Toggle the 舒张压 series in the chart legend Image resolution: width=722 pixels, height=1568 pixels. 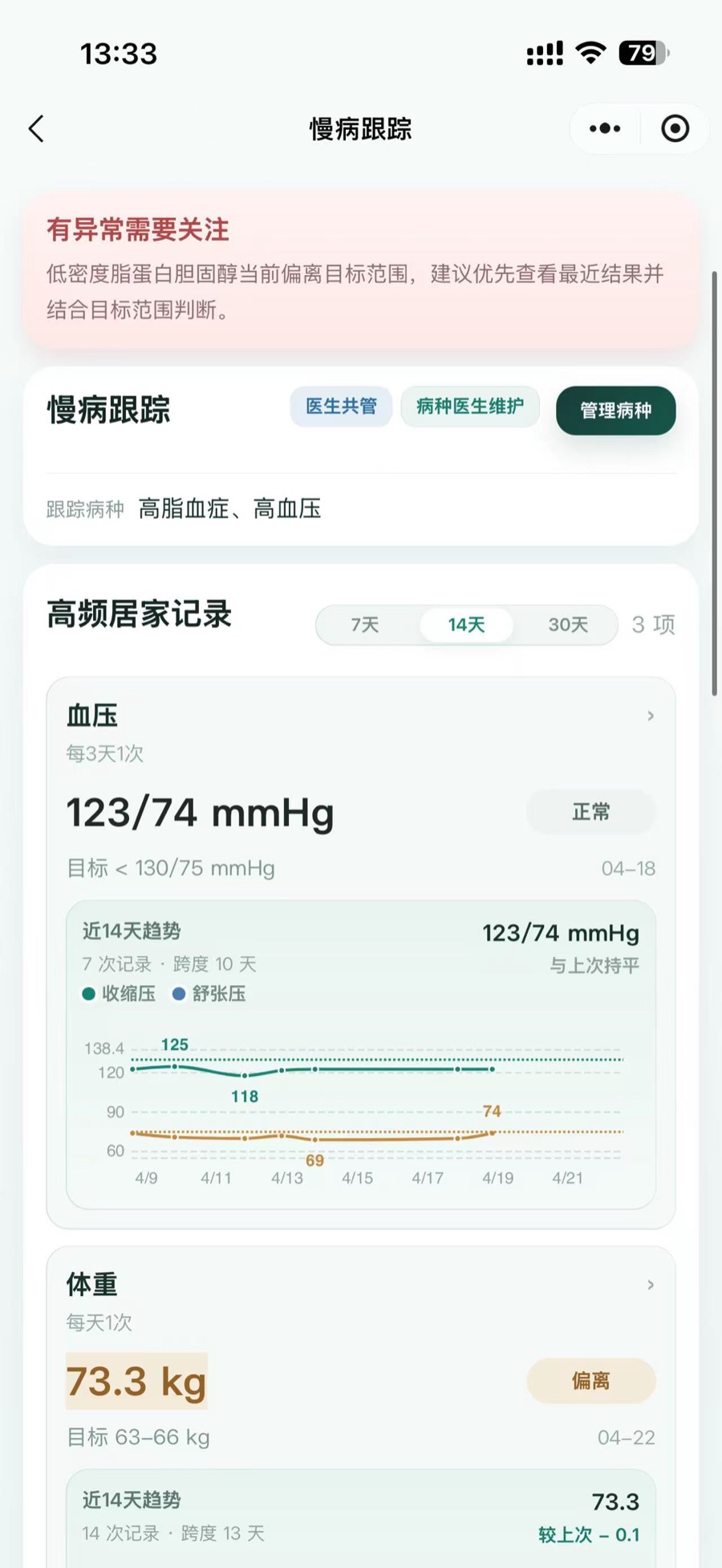coord(209,994)
